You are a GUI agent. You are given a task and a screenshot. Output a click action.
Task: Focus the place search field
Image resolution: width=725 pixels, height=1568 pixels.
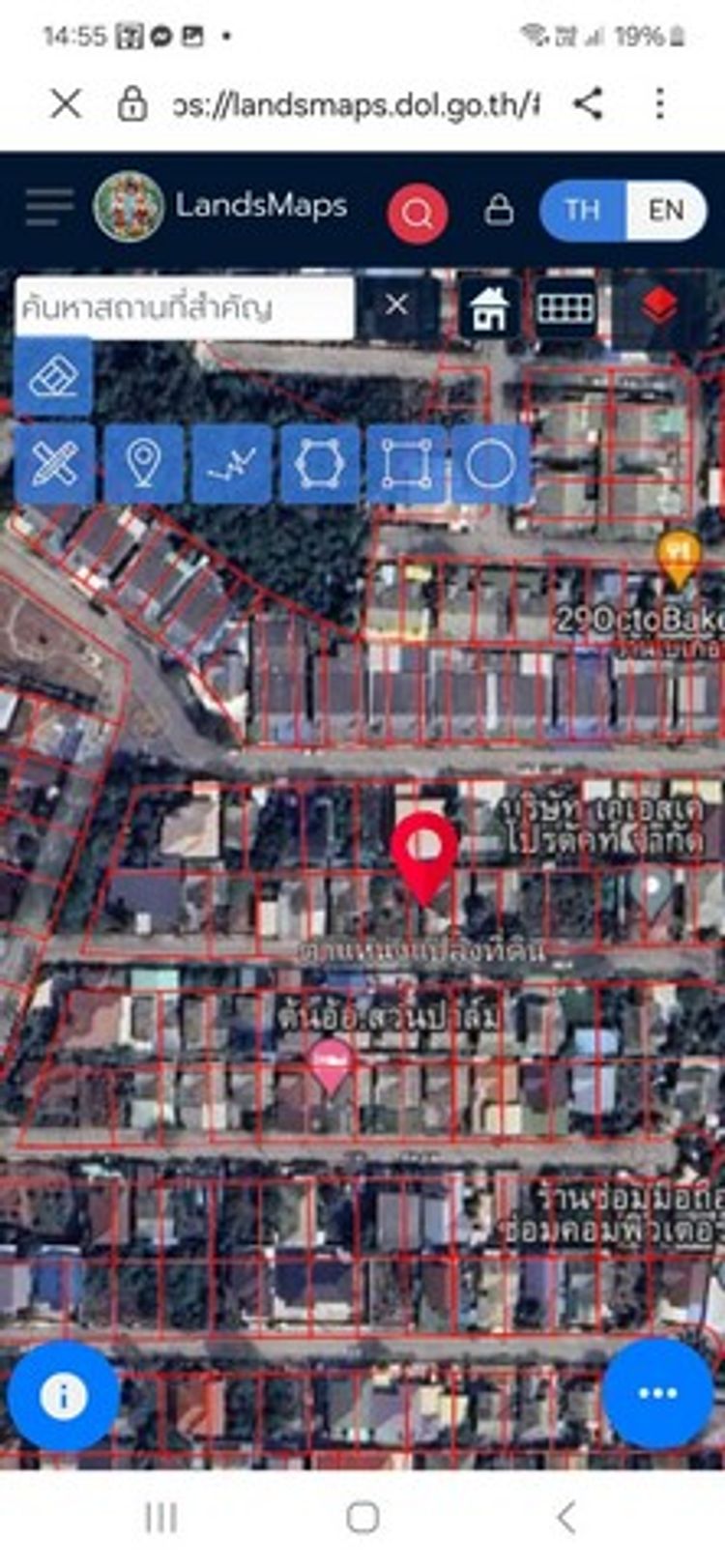pyautogui.click(x=184, y=307)
